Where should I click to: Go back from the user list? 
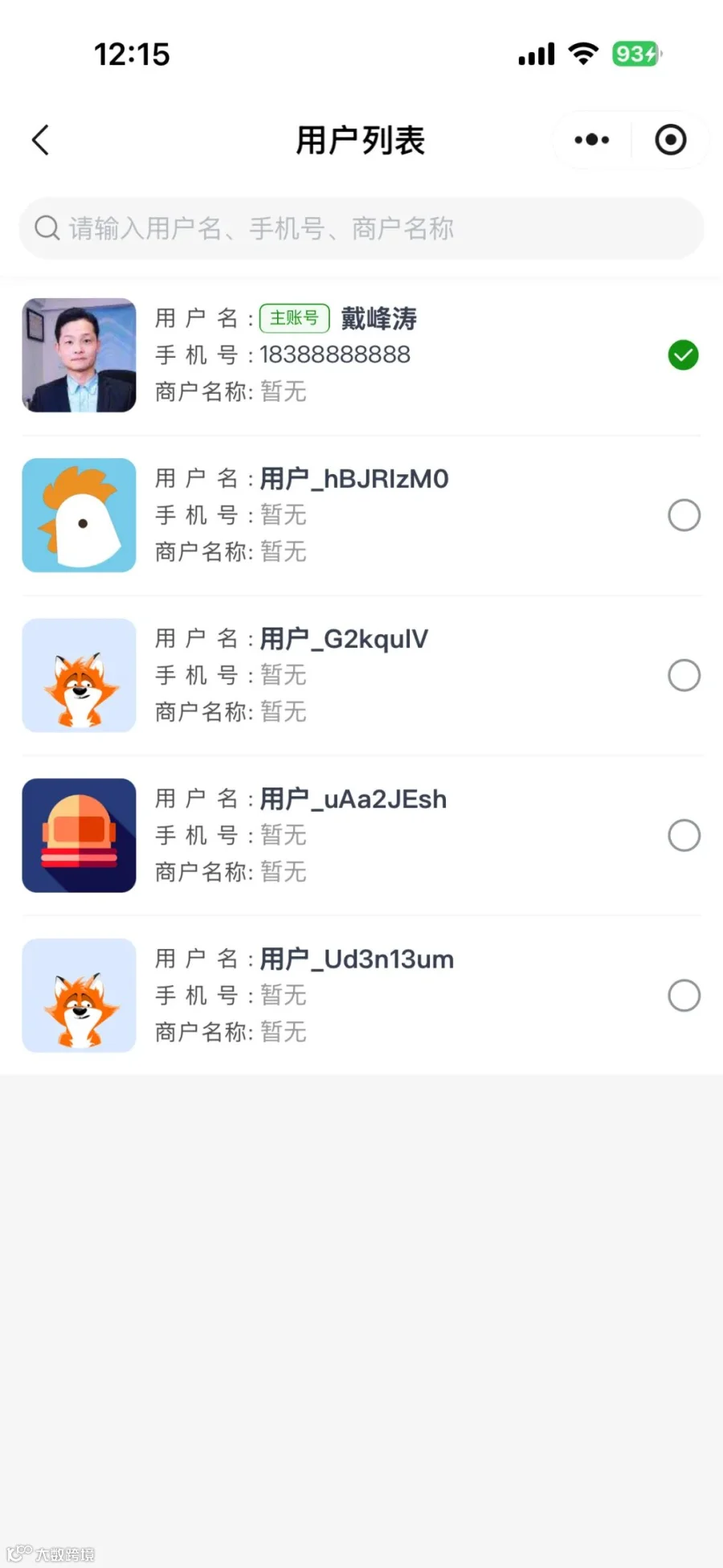(x=40, y=140)
